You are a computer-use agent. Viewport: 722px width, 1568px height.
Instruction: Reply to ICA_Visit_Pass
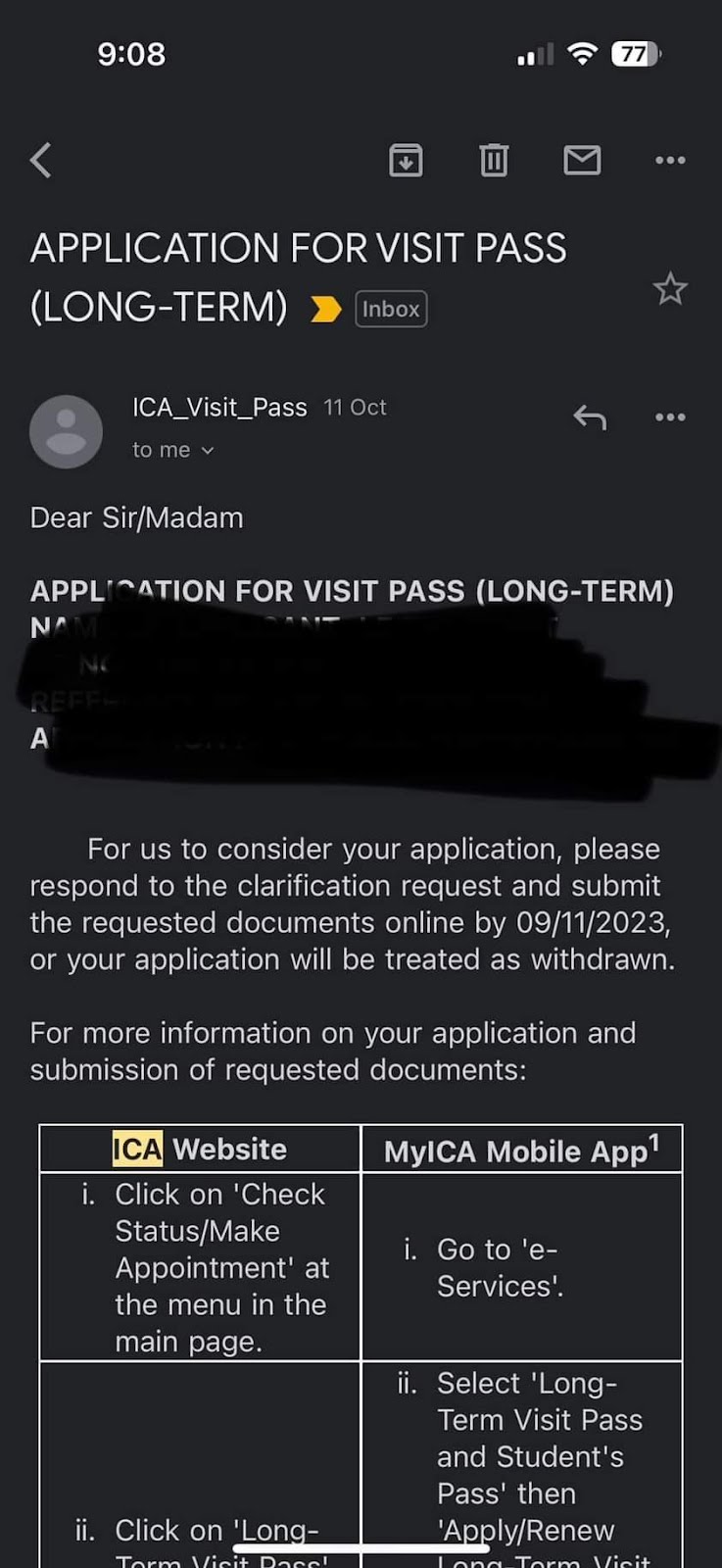[x=590, y=417]
